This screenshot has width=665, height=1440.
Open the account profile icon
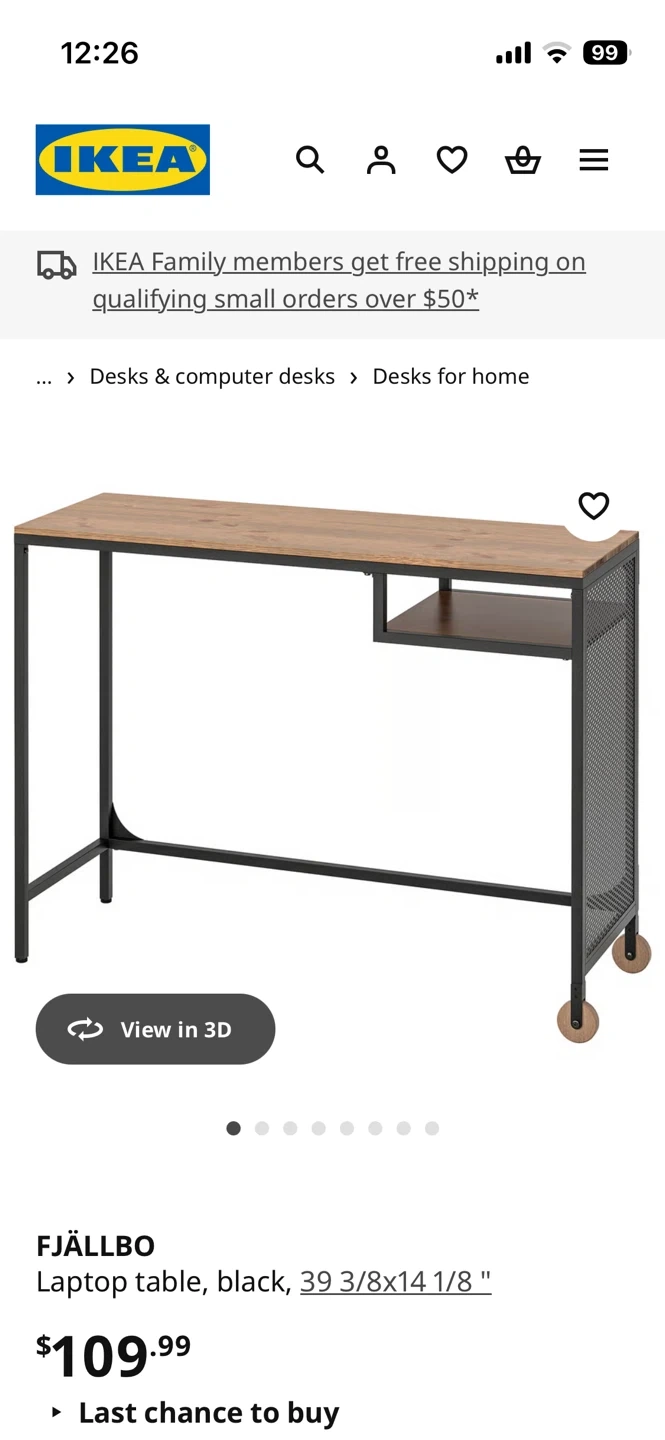point(381,160)
